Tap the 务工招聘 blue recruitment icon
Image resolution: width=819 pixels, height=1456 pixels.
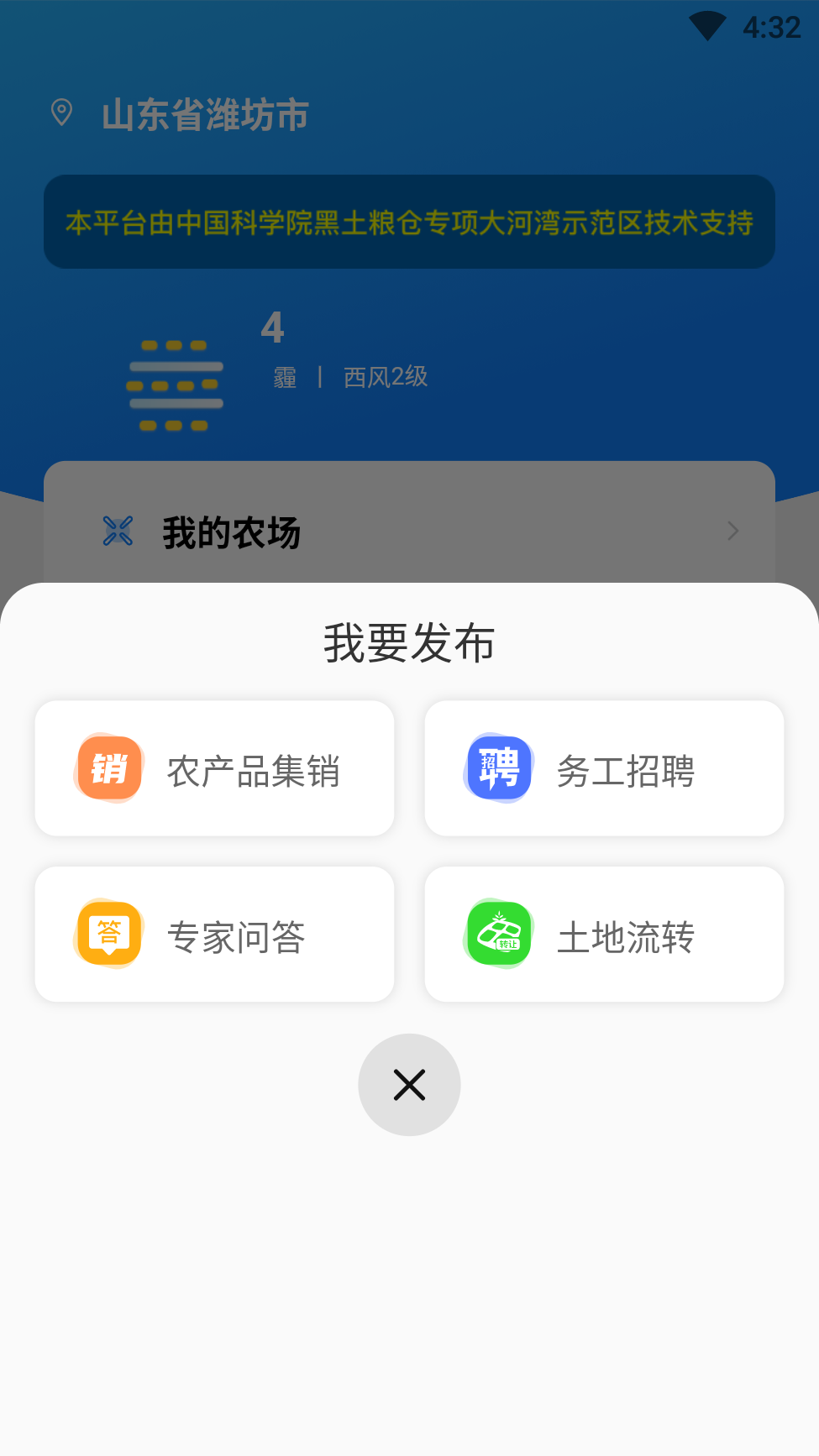point(498,767)
